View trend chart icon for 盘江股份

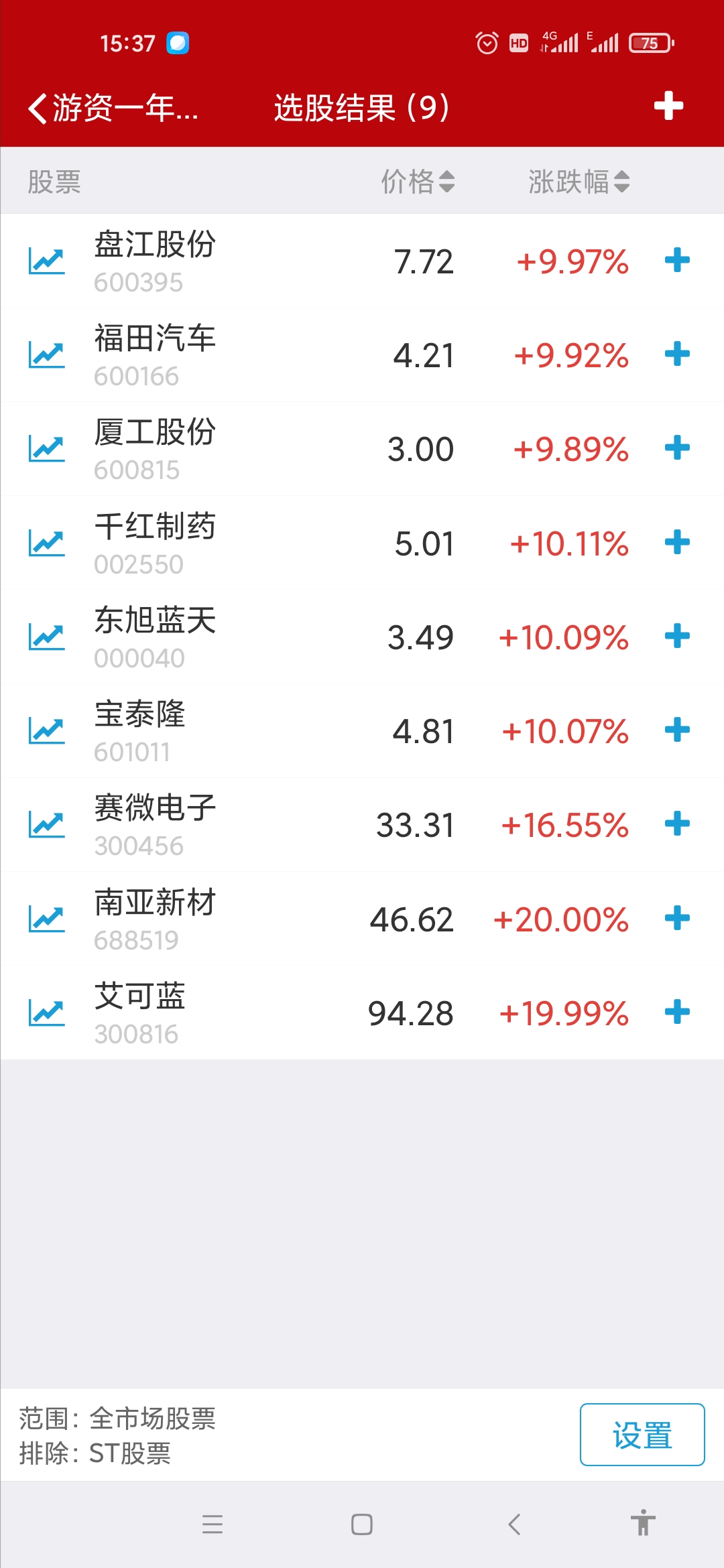point(47,261)
